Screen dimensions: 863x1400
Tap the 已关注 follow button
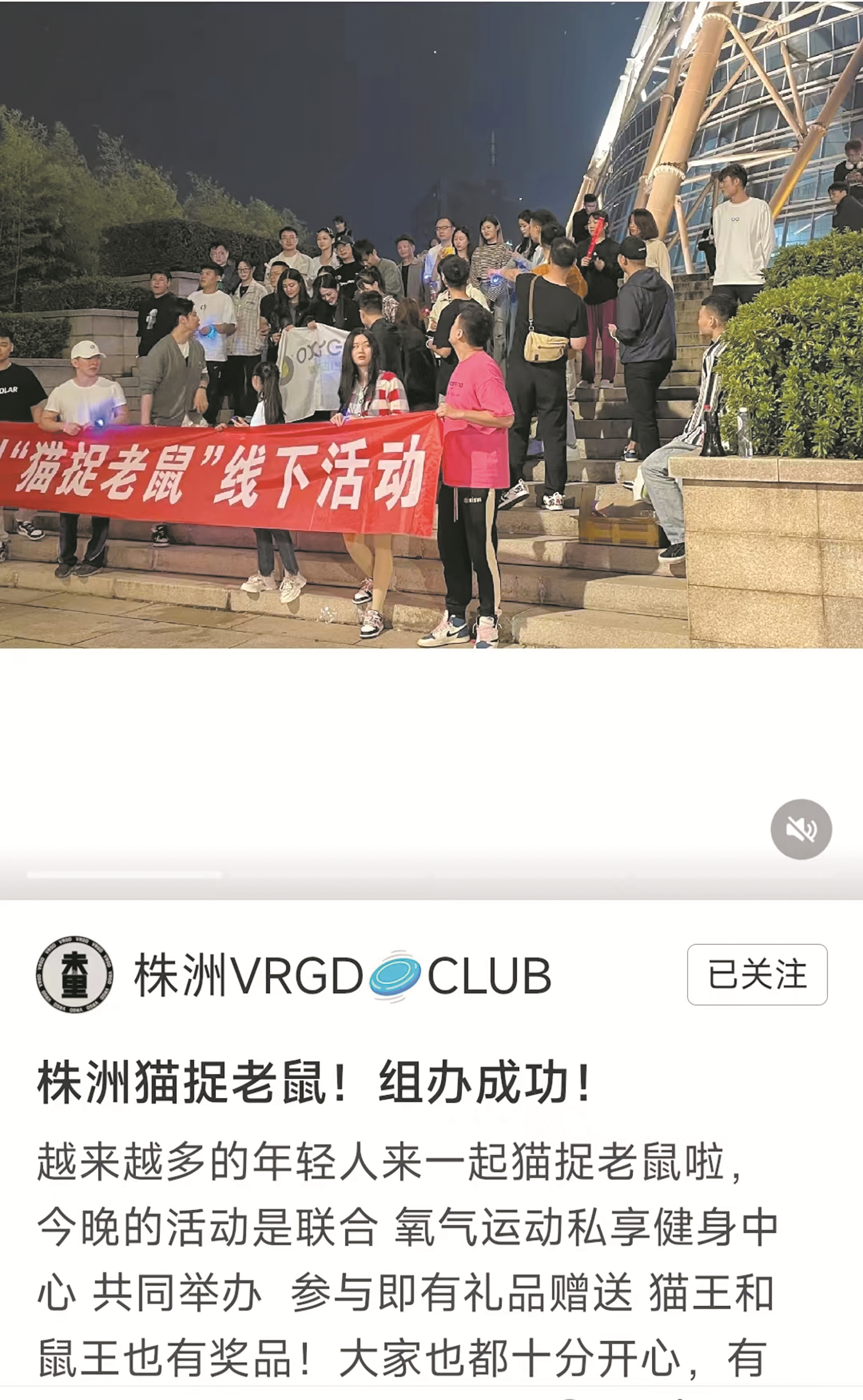(x=757, y=974)
